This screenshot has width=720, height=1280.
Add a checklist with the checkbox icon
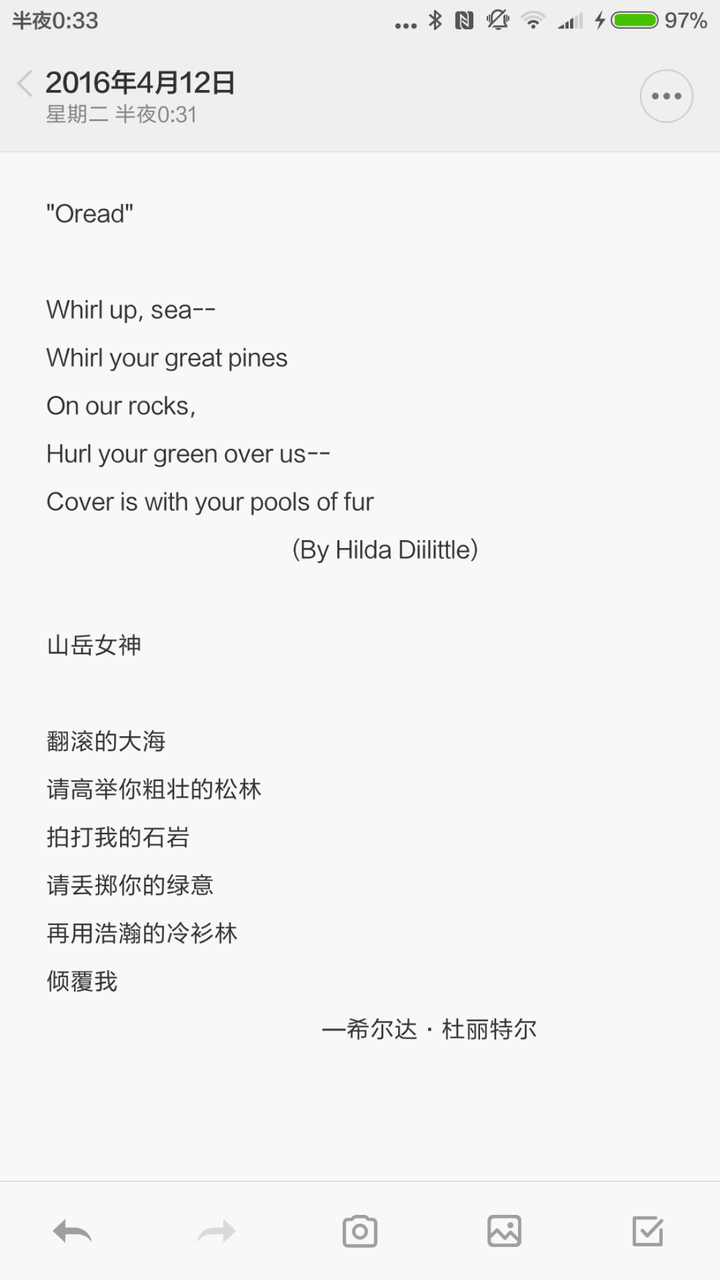pos(648,1231)
